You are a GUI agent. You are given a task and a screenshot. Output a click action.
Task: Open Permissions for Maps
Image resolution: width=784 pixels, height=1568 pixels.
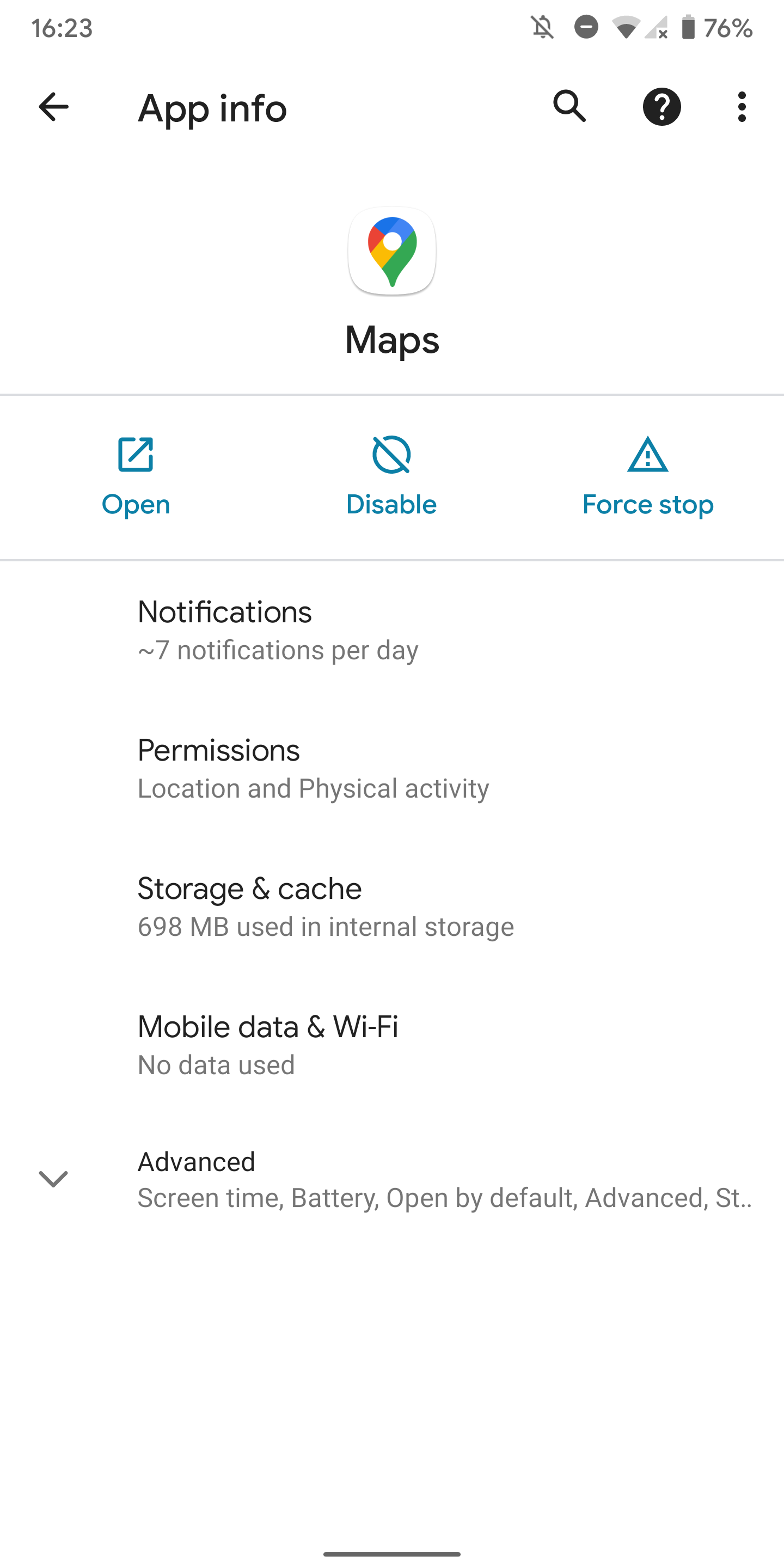coord(392,767)
